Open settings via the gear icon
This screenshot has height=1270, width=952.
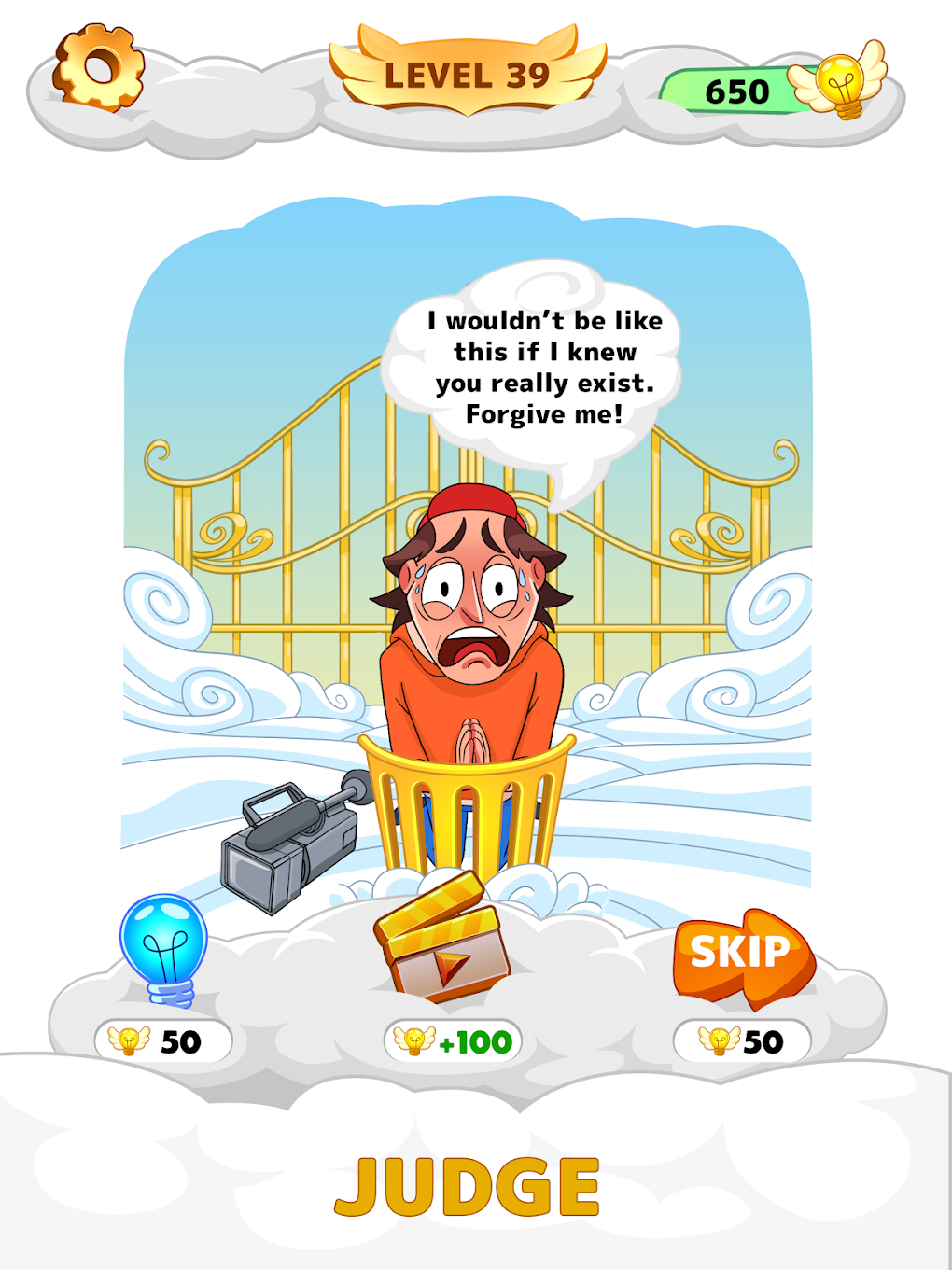pos(99,67)
